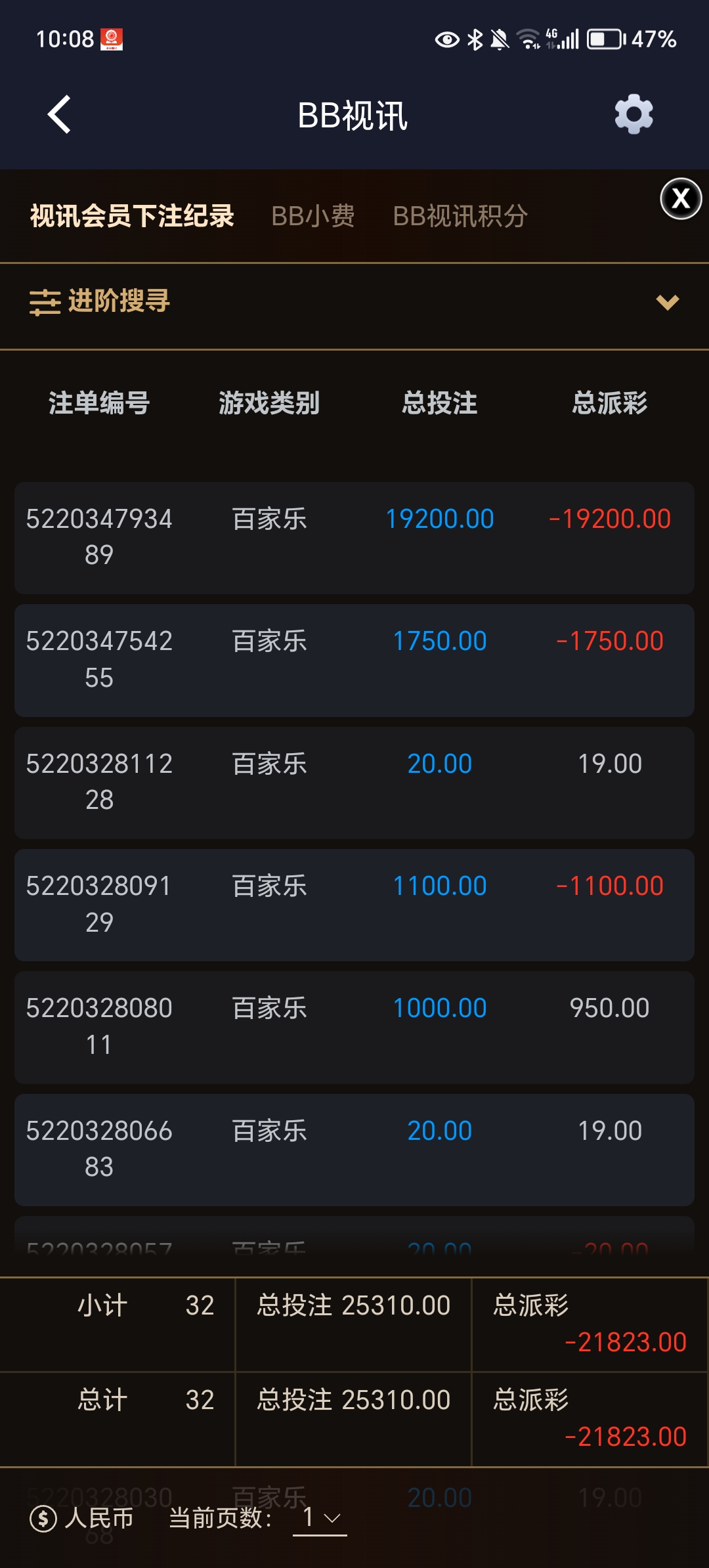Go back from the BB视讯 page
This screenshot has width=709, height=1568.
[x=59, y=115]
